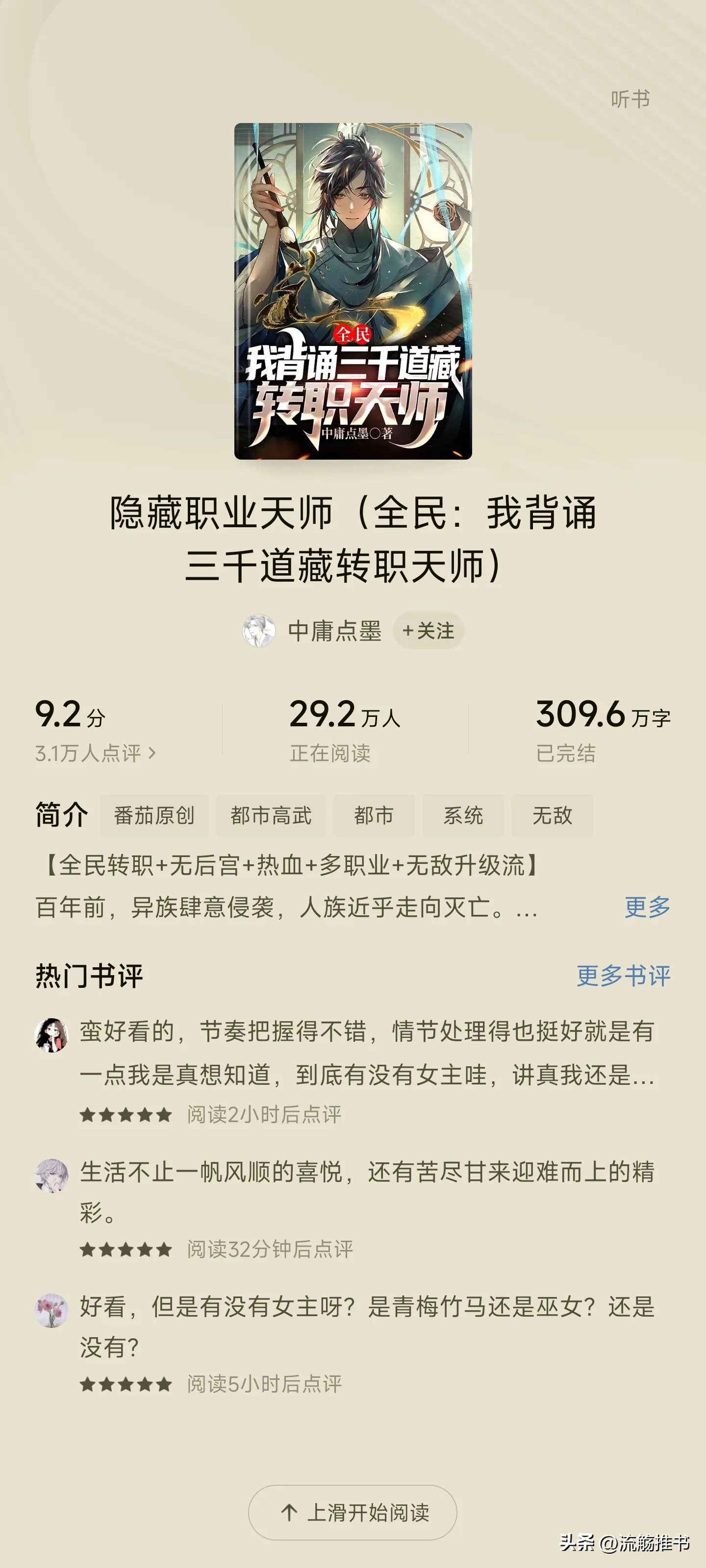Open the 无敌 tag
The width and height of the screenshot is (706, 1568).
pyautogui.click(x=552, y=815)
